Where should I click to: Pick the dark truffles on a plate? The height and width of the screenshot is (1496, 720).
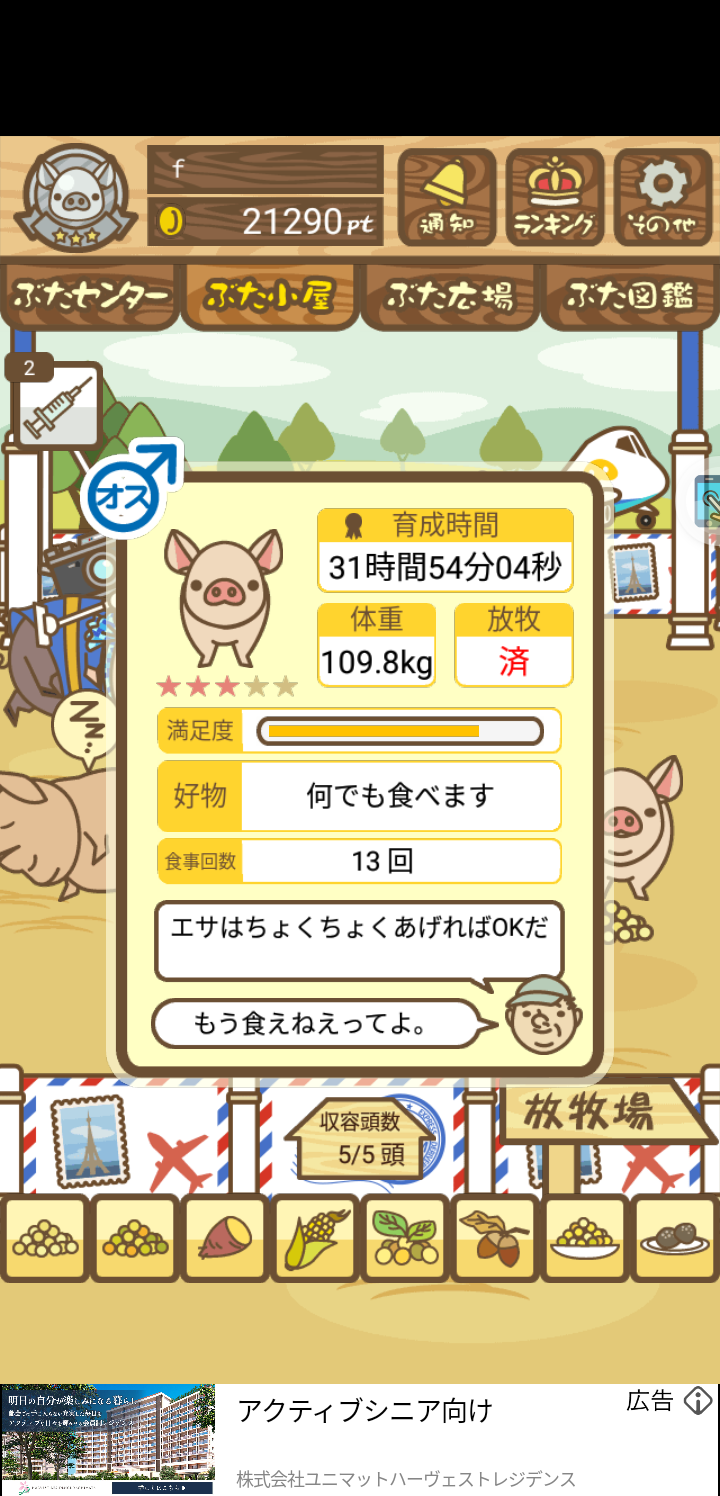pos(675,1238)
